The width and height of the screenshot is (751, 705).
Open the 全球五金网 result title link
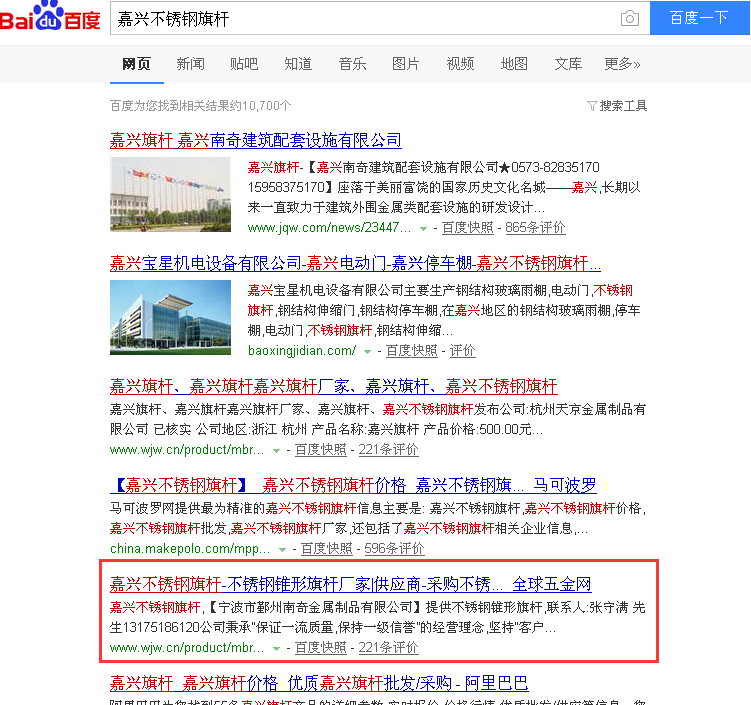[350, 585]
